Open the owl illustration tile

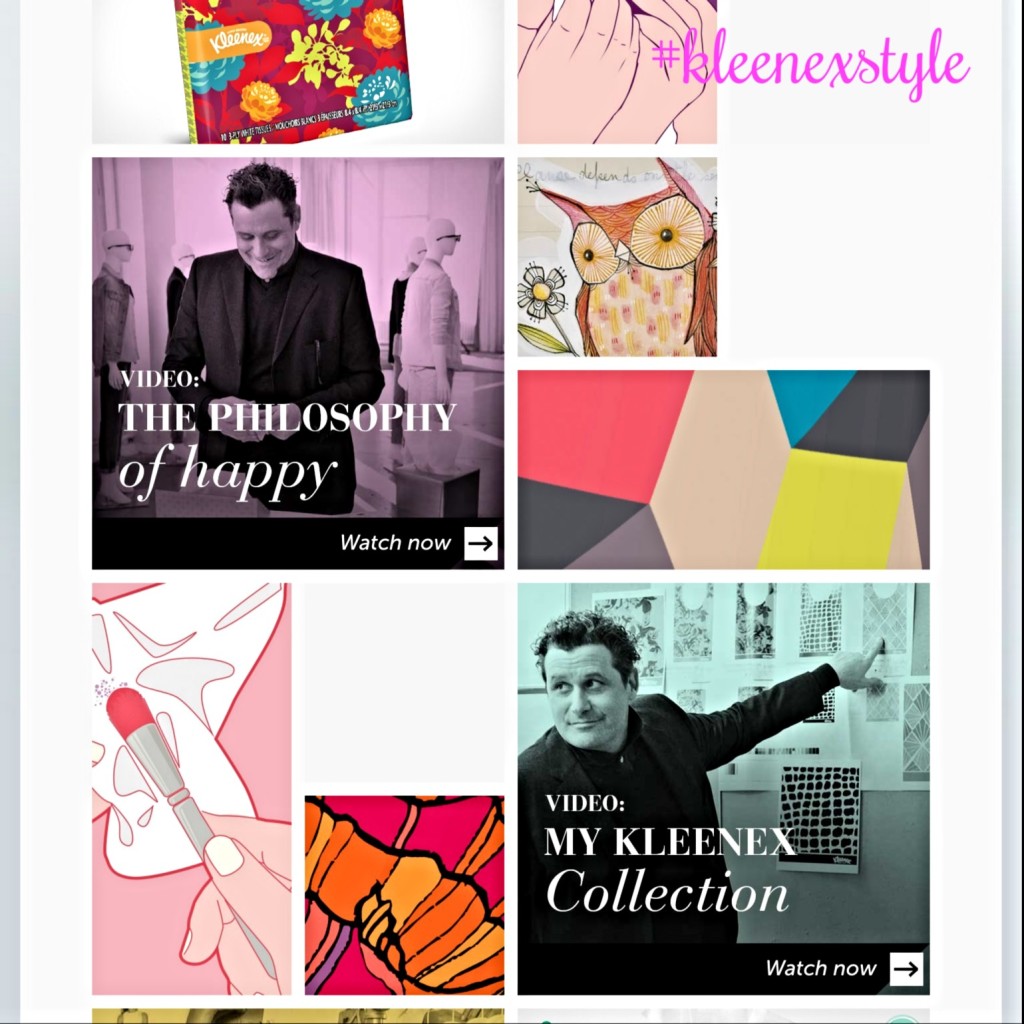click(x=617, y=257)
